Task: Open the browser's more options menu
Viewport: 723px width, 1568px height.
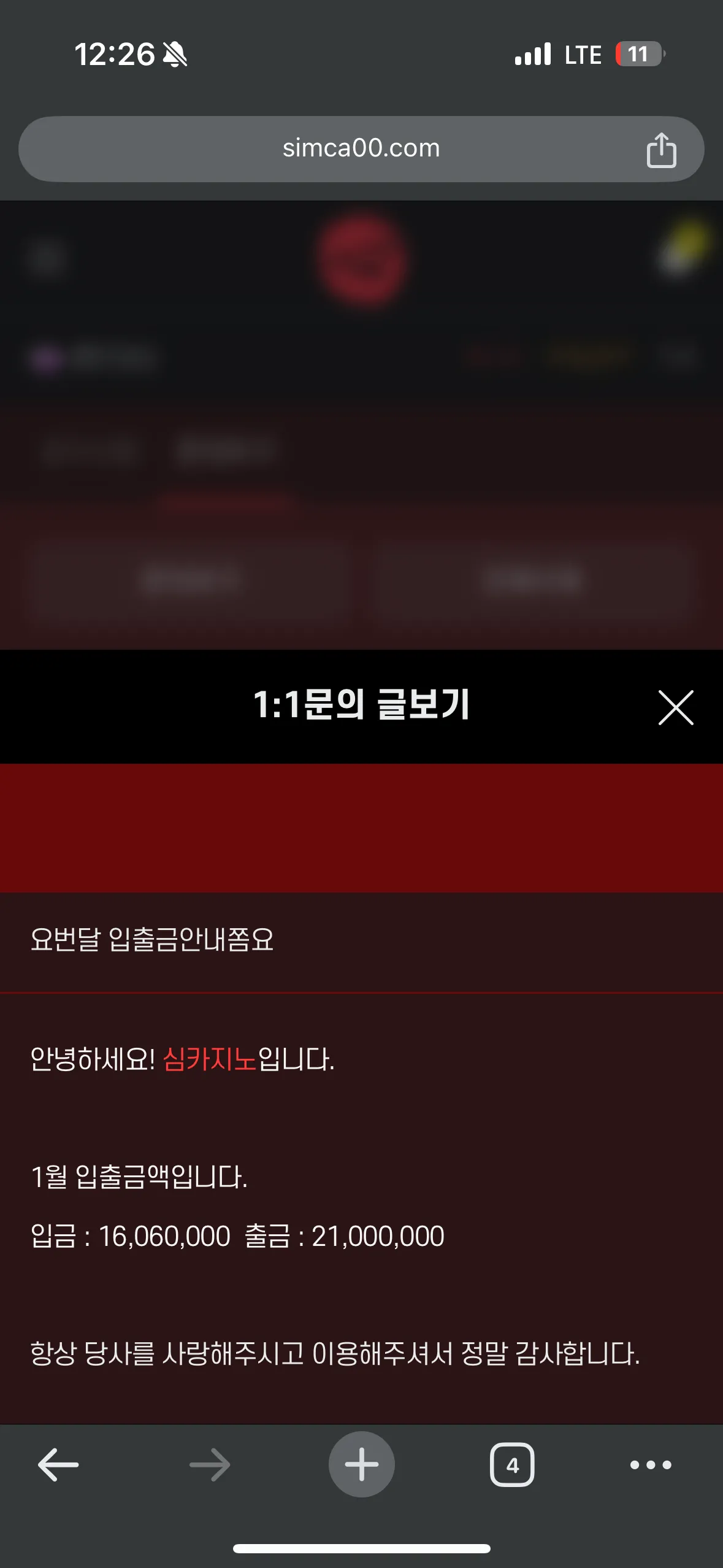Action: pos(651,1465)
